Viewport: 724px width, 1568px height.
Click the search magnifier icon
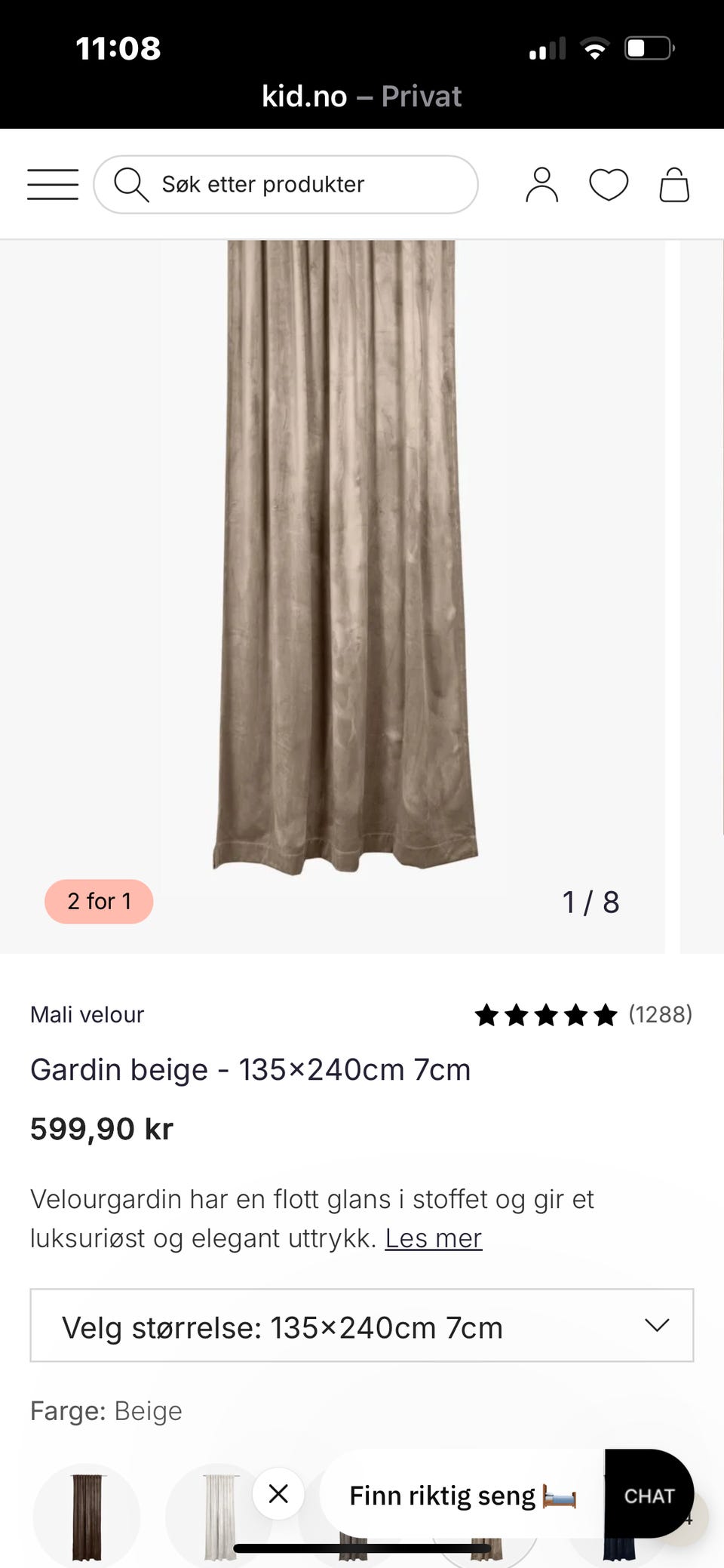tap(133, 183)
